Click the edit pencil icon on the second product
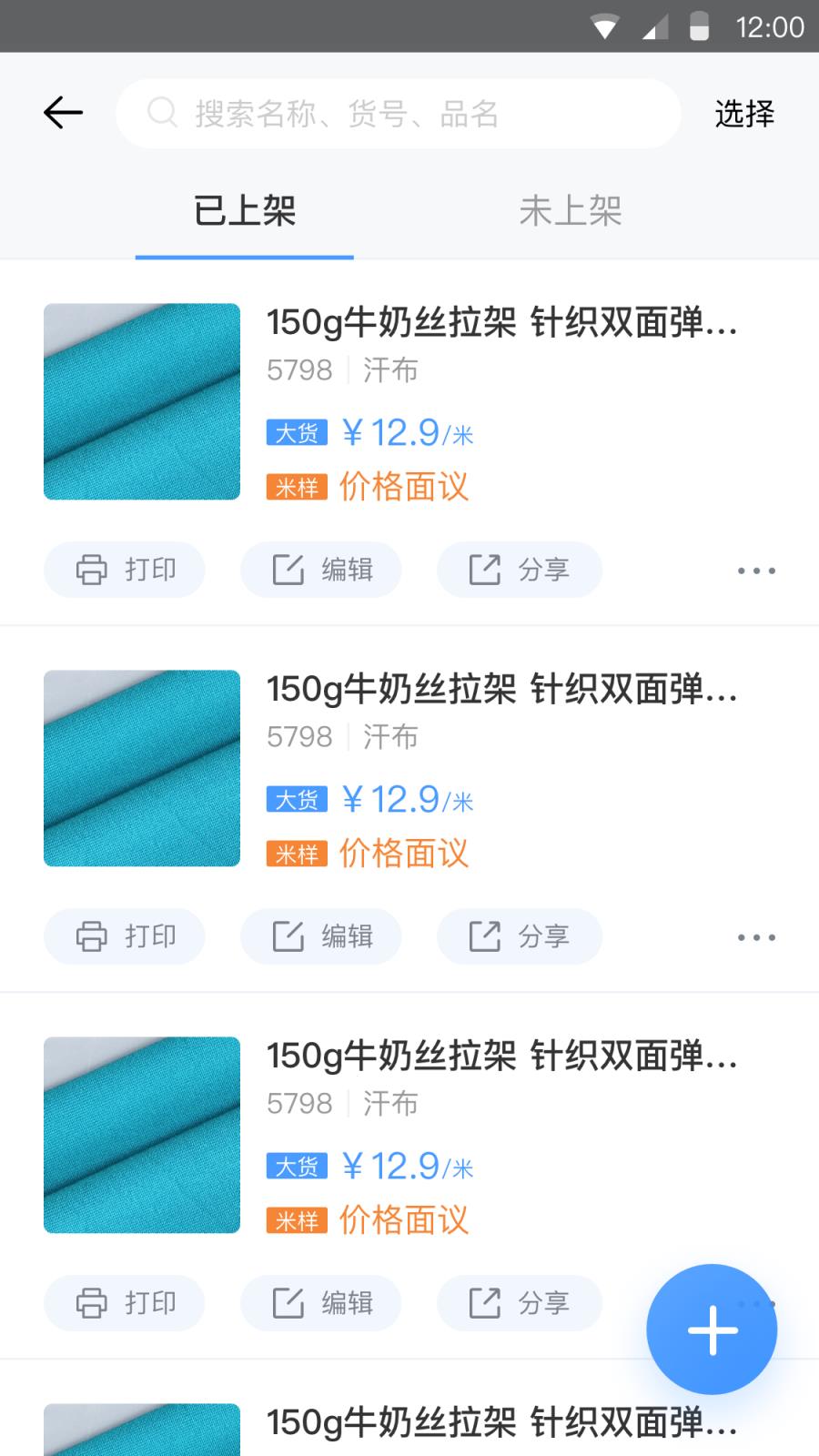 click(289, 936)
